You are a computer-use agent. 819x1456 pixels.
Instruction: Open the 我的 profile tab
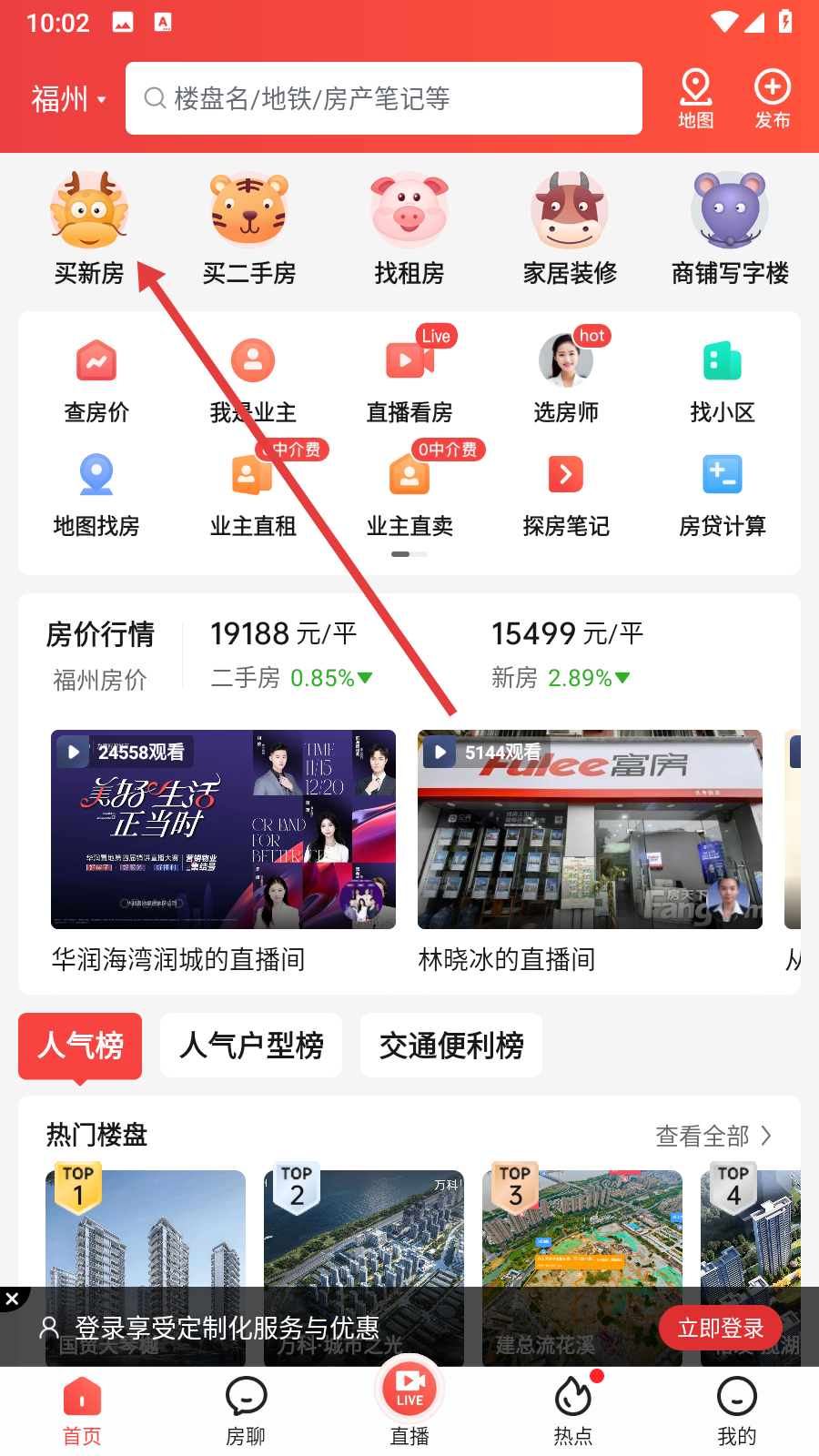pyautogui.click(x=736, y=1411)
